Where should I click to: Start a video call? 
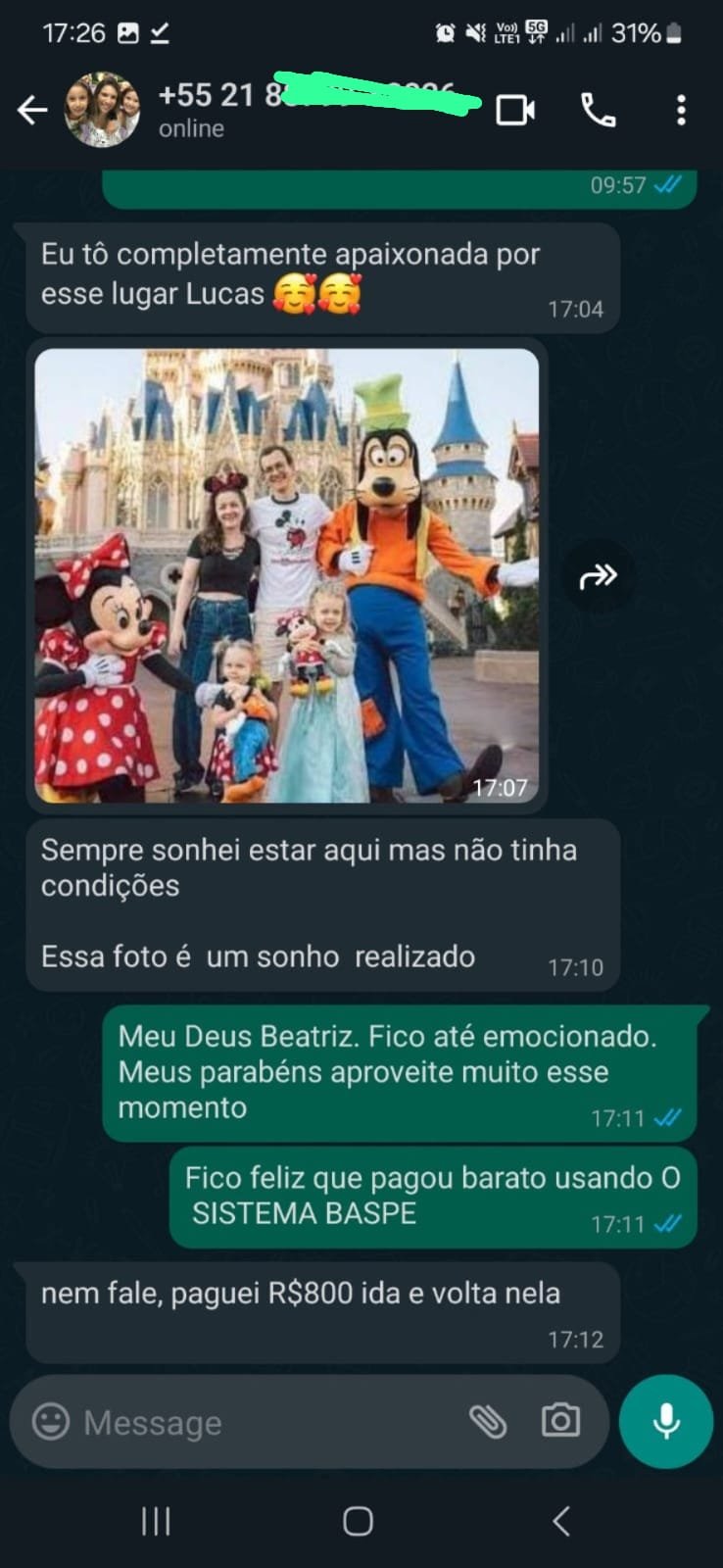point(515,110)
